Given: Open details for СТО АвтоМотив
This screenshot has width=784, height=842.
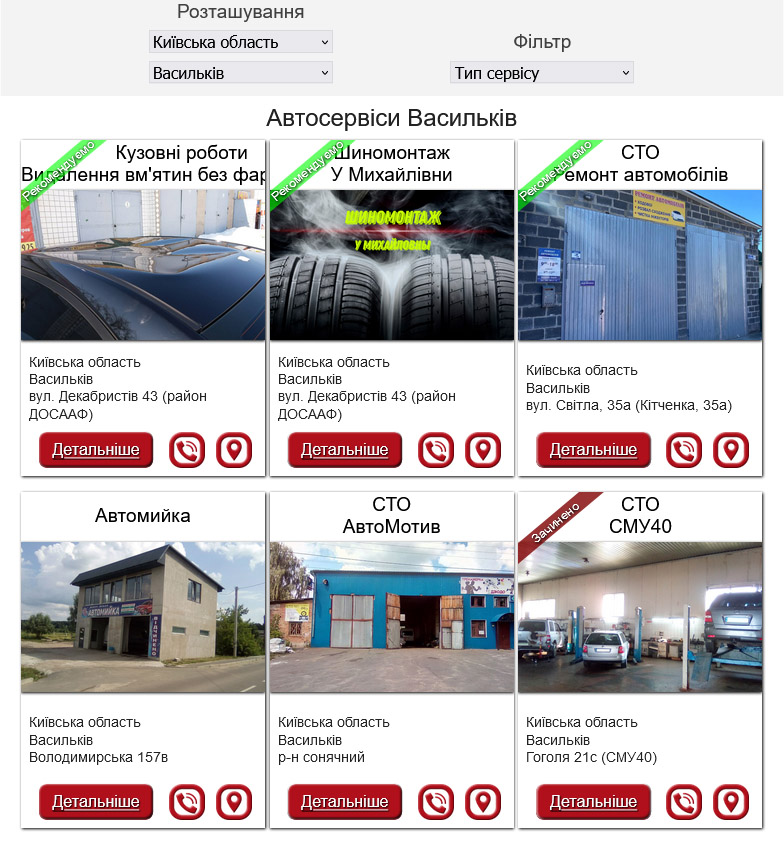Looking at the screenshot, I should click(345, 802).
